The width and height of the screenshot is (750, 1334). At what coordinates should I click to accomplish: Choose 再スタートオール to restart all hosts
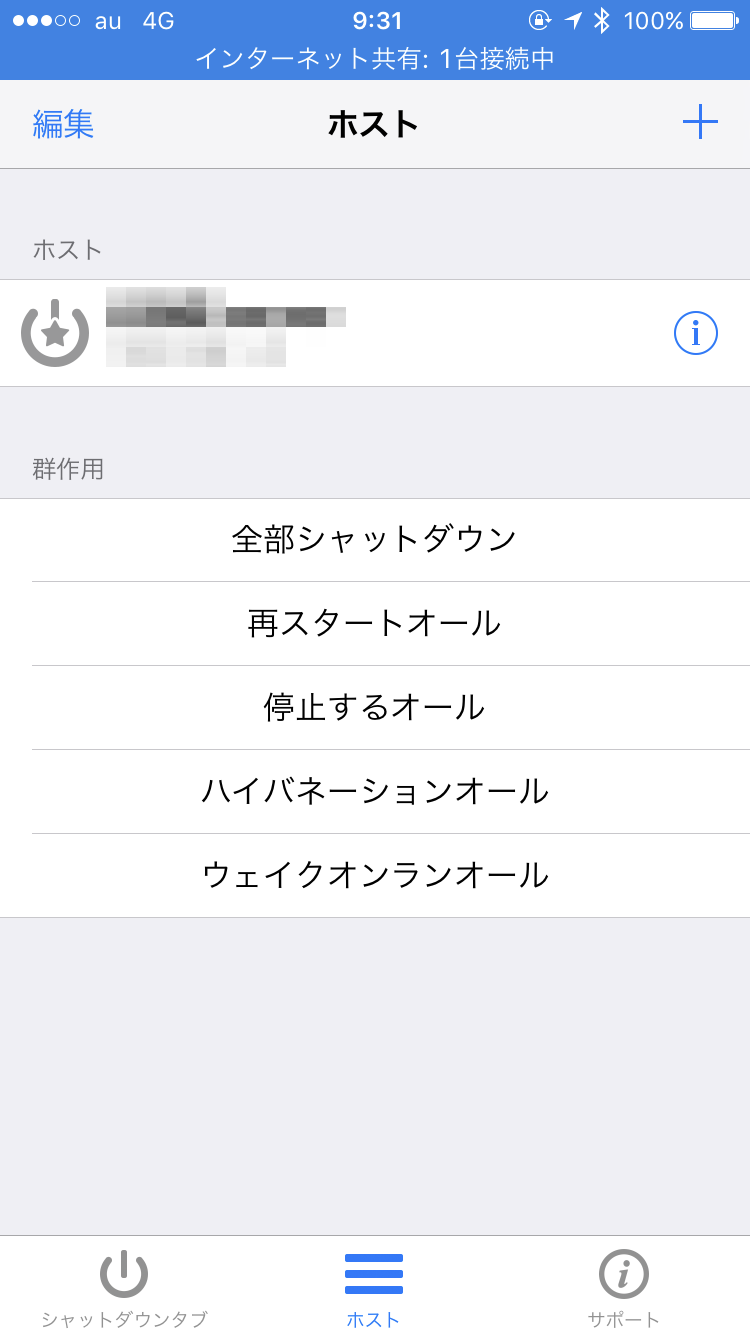(x=375, y=624)
